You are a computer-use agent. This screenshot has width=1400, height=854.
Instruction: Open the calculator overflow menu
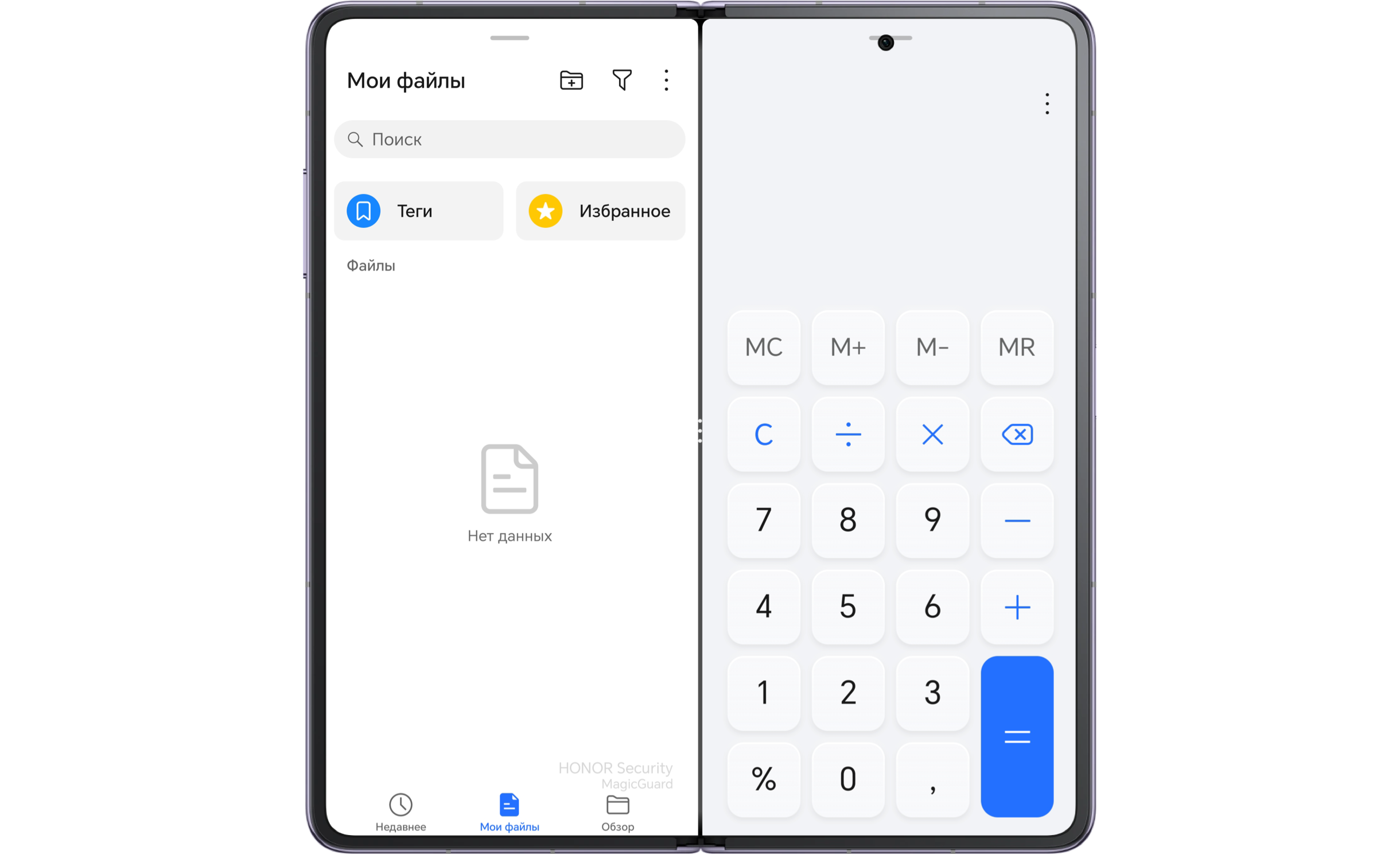click(1047, 104)
